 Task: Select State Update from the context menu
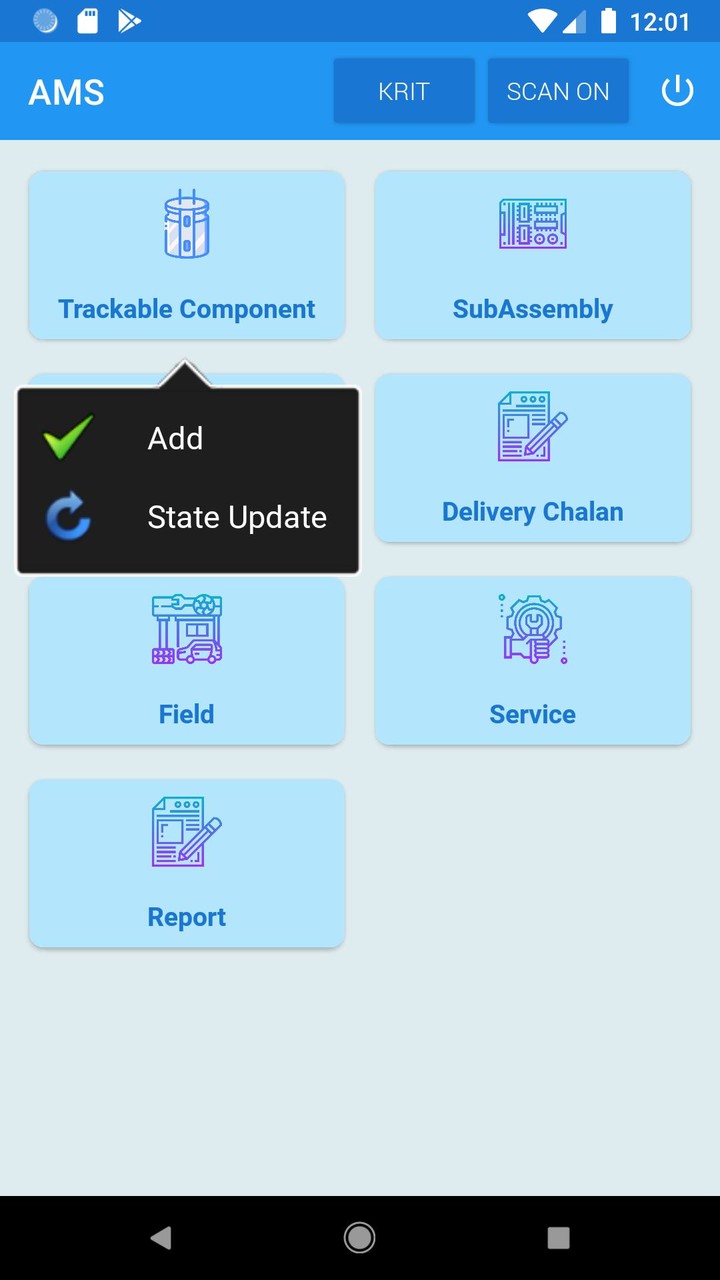click(x=237, y=517)
